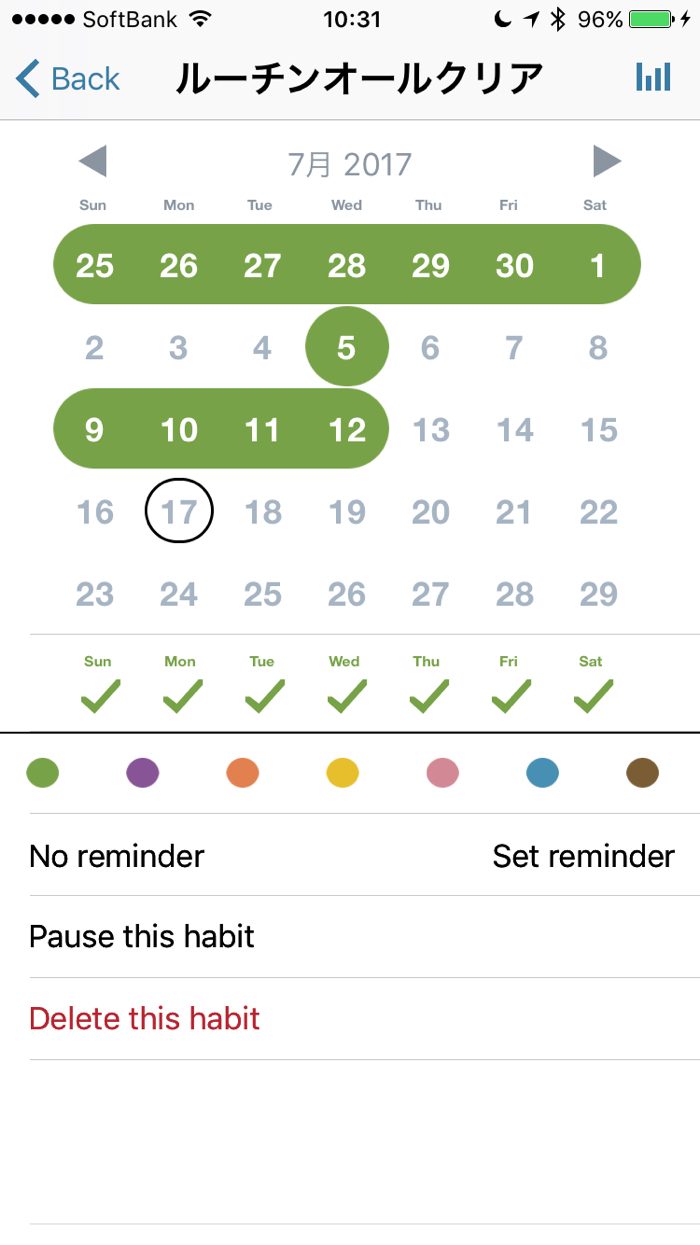Advance to the next month
Screen dimensions: 700x1245
606,161
